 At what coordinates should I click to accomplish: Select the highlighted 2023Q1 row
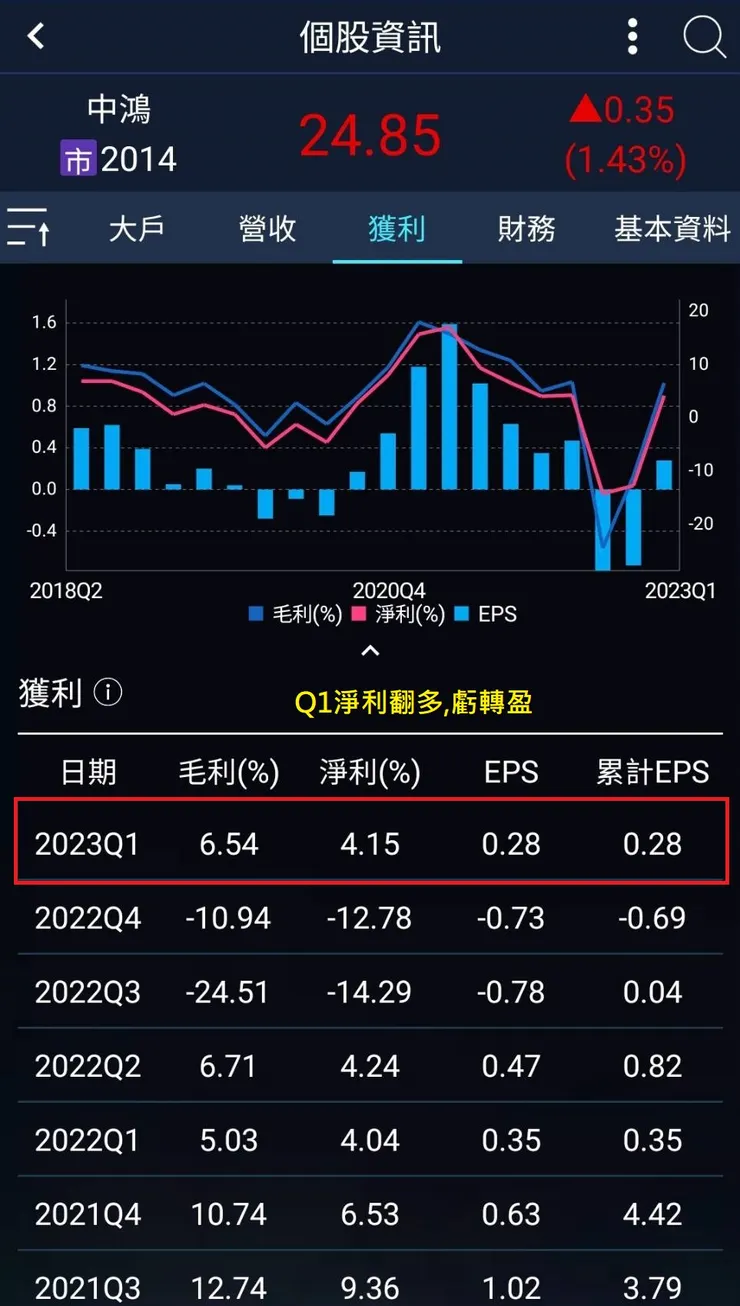370,843
